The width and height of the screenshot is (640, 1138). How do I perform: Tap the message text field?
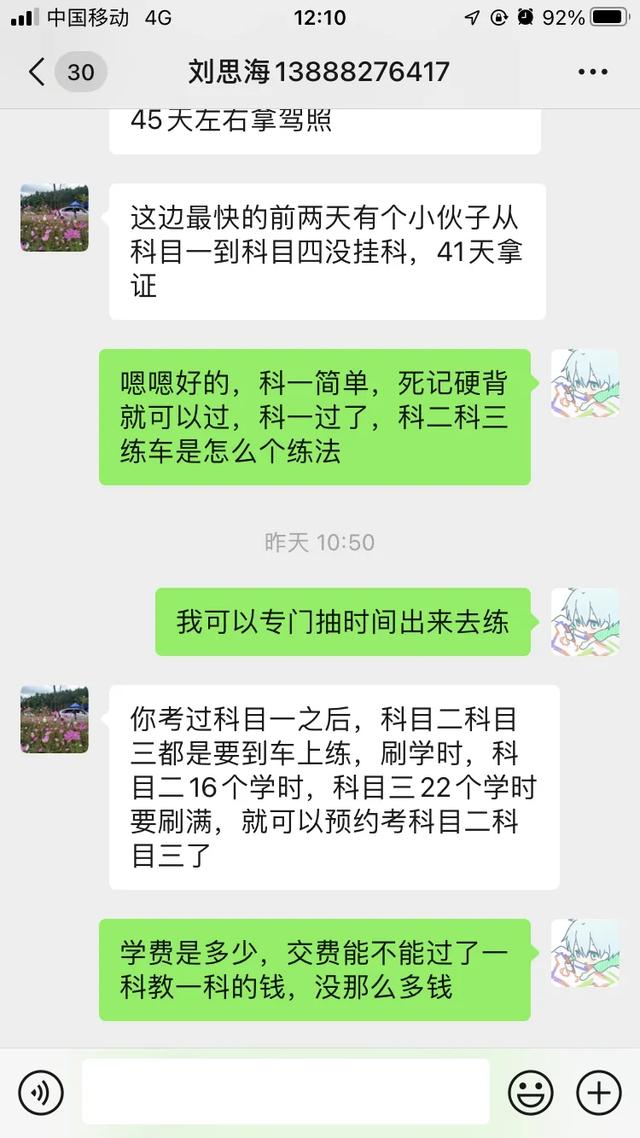tap(285, 1092)
